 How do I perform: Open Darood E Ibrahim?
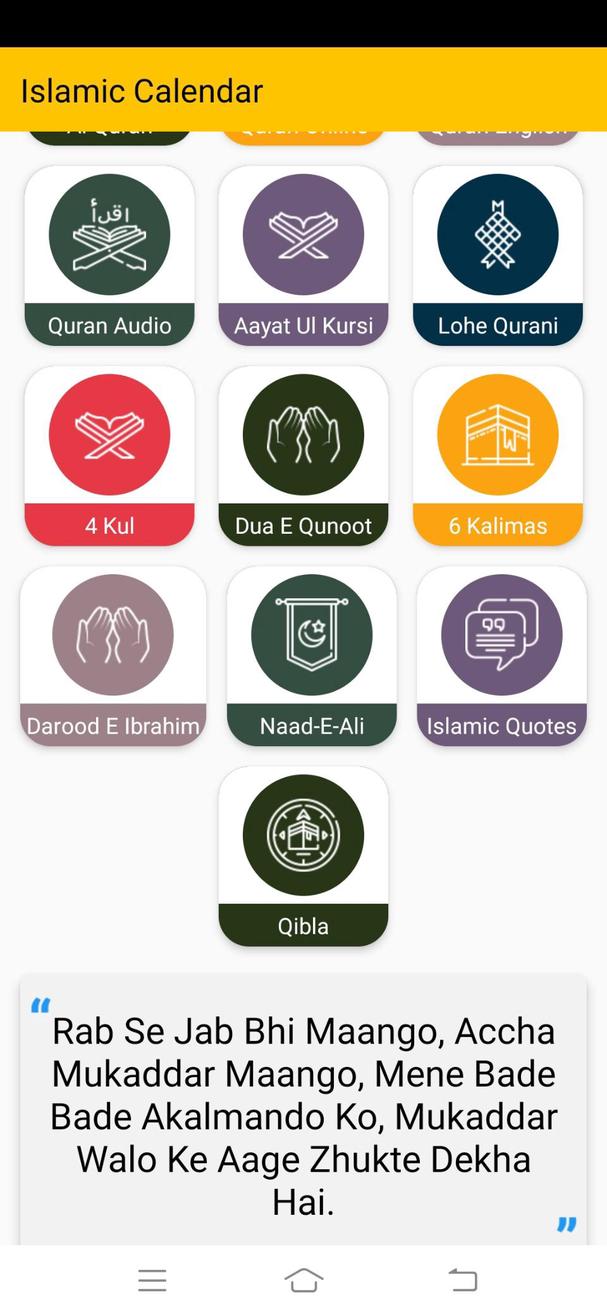point(113,655)
